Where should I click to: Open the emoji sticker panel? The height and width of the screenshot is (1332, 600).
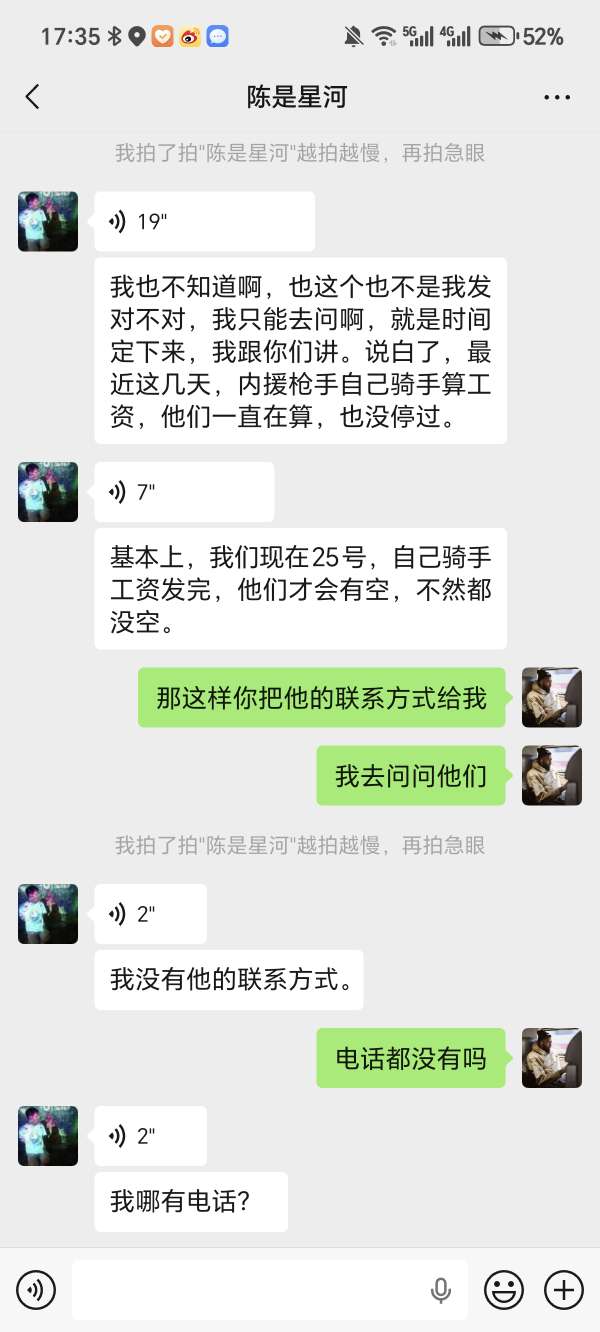[x=504, y=1290]
